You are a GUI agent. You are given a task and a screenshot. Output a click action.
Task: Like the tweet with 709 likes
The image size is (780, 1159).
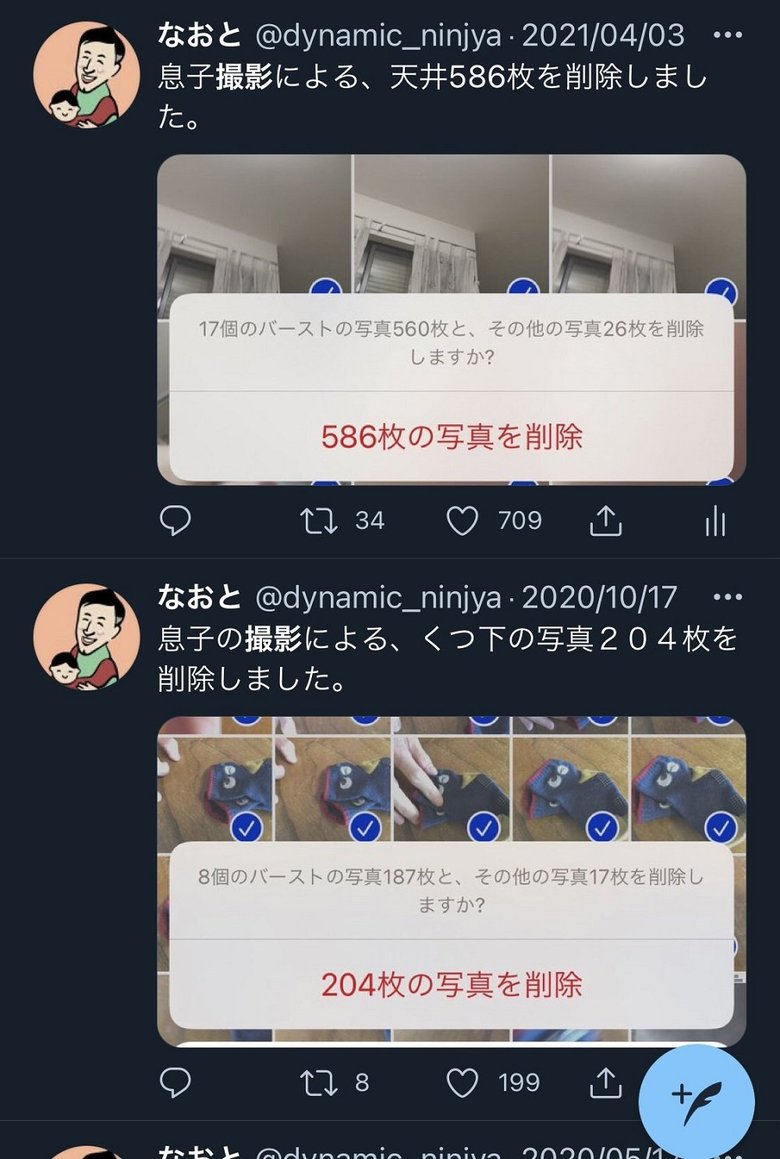[462, 520]
